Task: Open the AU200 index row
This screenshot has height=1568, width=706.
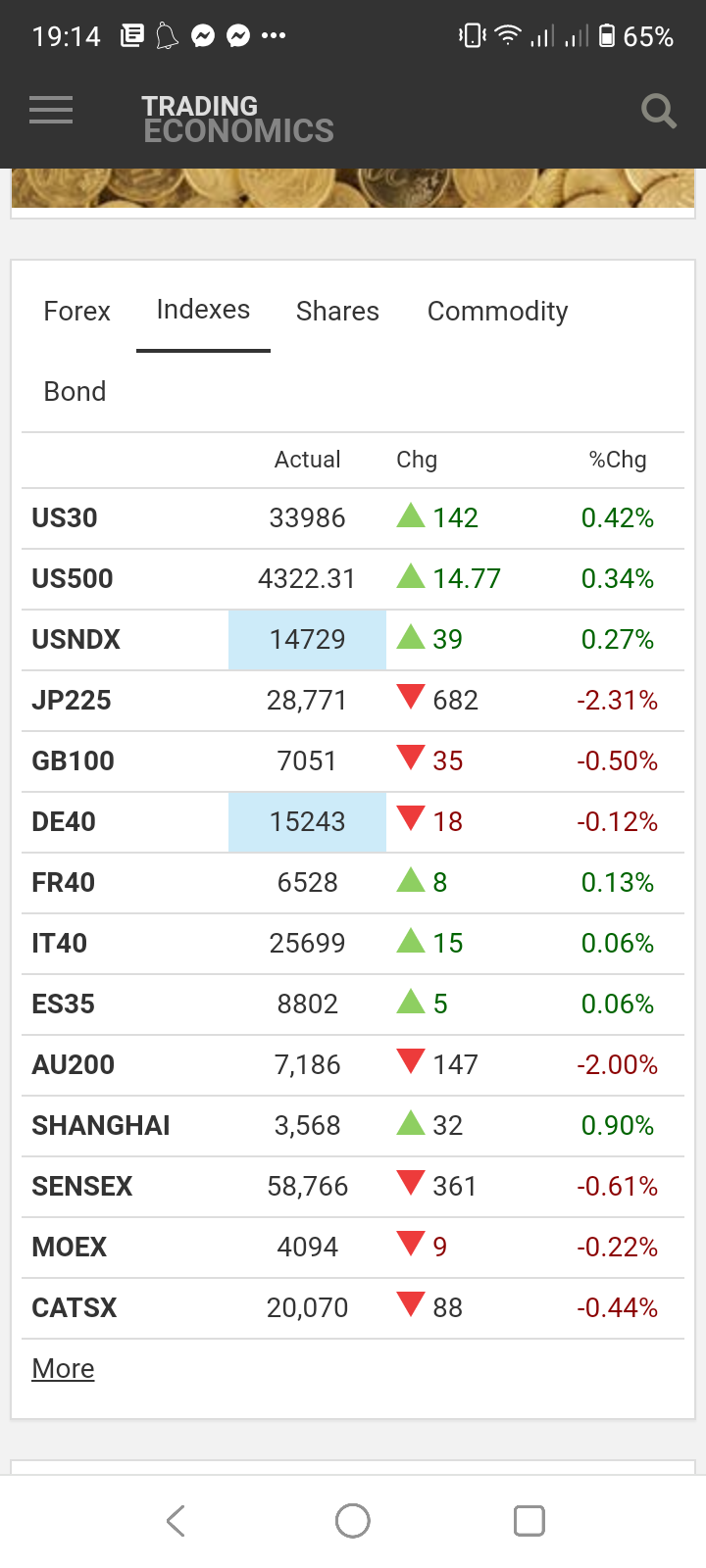Action: coord(74,1065)
